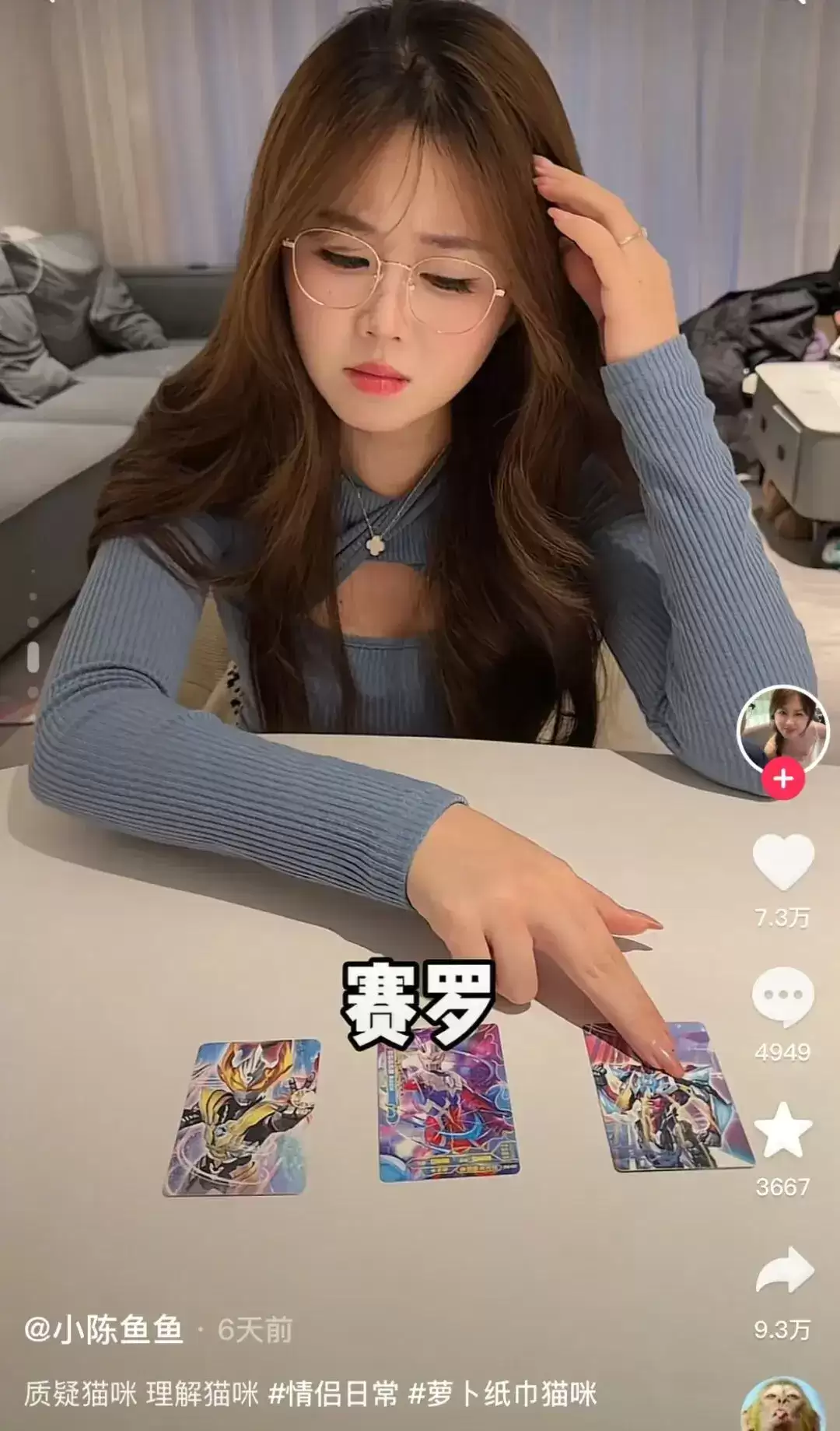The image size is (840, 1431).
Task: Open the creator's profile avatar
Action: pos(782,729)
